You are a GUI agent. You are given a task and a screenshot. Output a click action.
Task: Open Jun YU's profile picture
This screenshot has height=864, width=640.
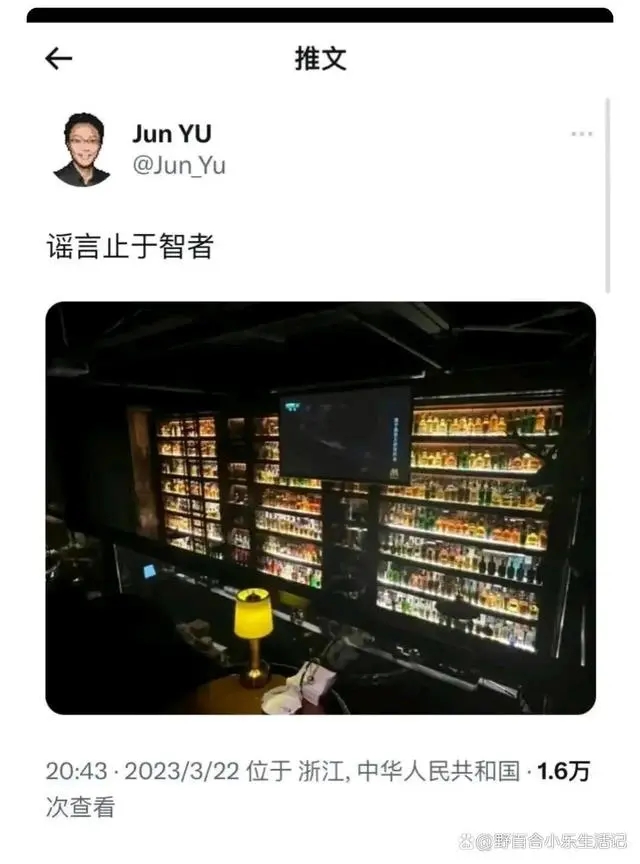pyautogui.click(x=81, y=150)
